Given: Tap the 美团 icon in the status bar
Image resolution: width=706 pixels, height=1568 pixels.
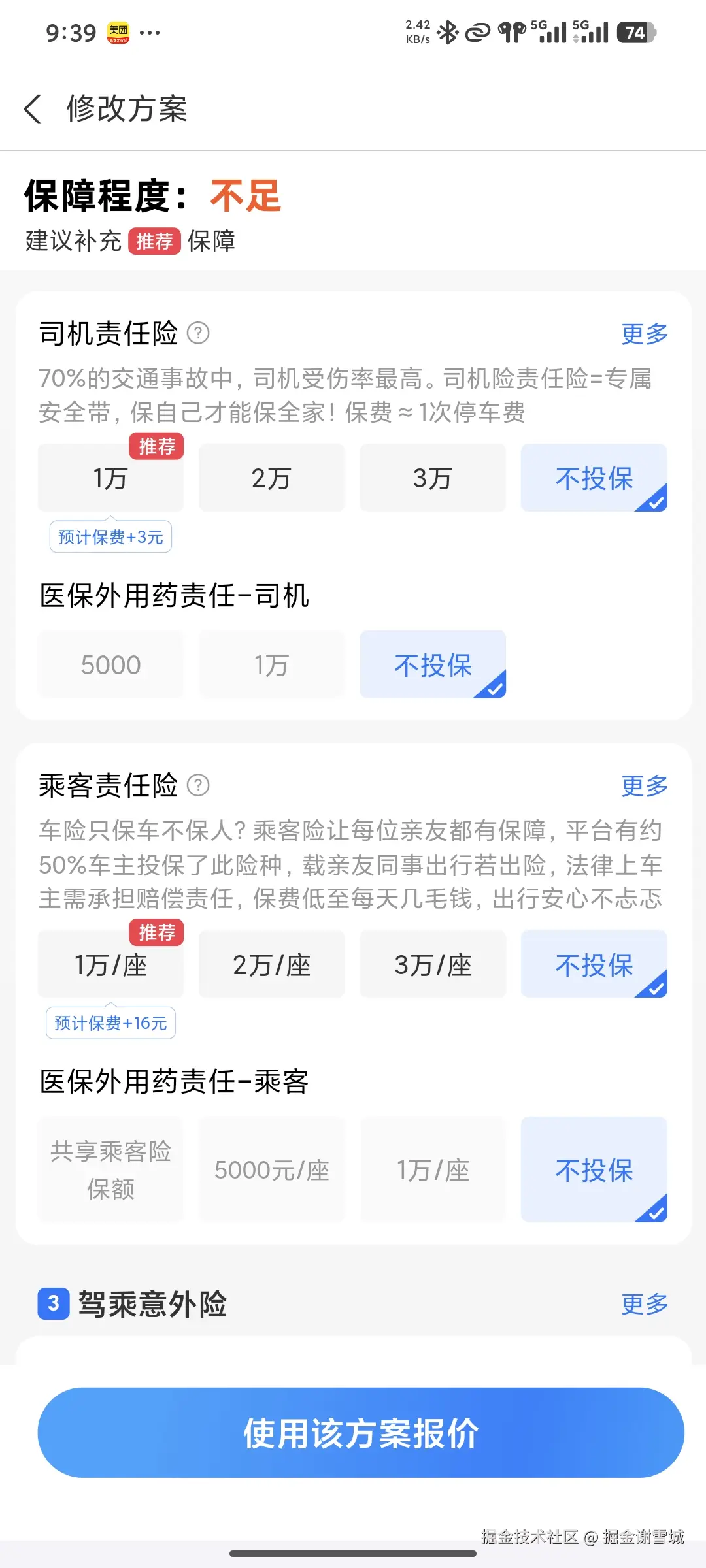Looking at the screenshot, I should (x=120, y=31).
